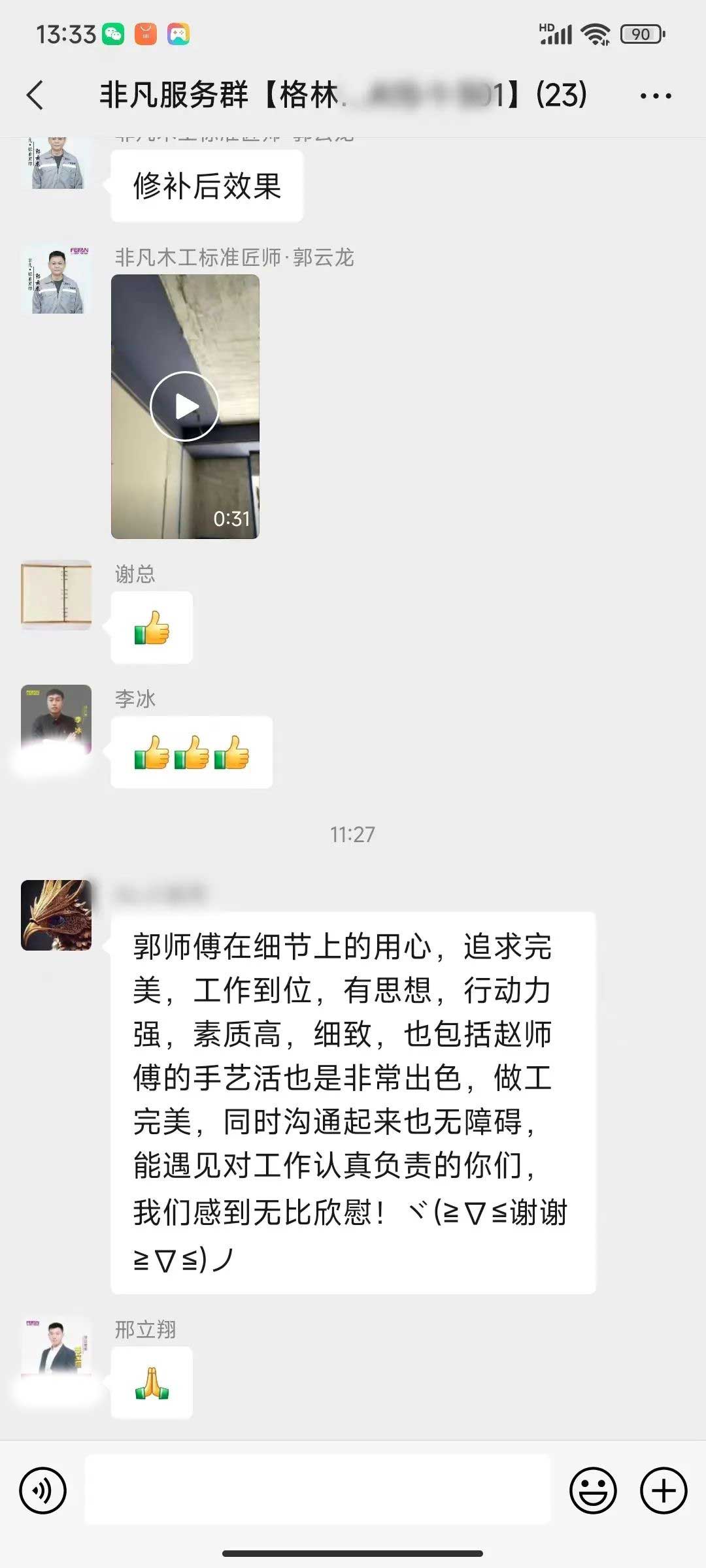
Task: Open 李冰's profile avatar
Action: coord(56,719)
